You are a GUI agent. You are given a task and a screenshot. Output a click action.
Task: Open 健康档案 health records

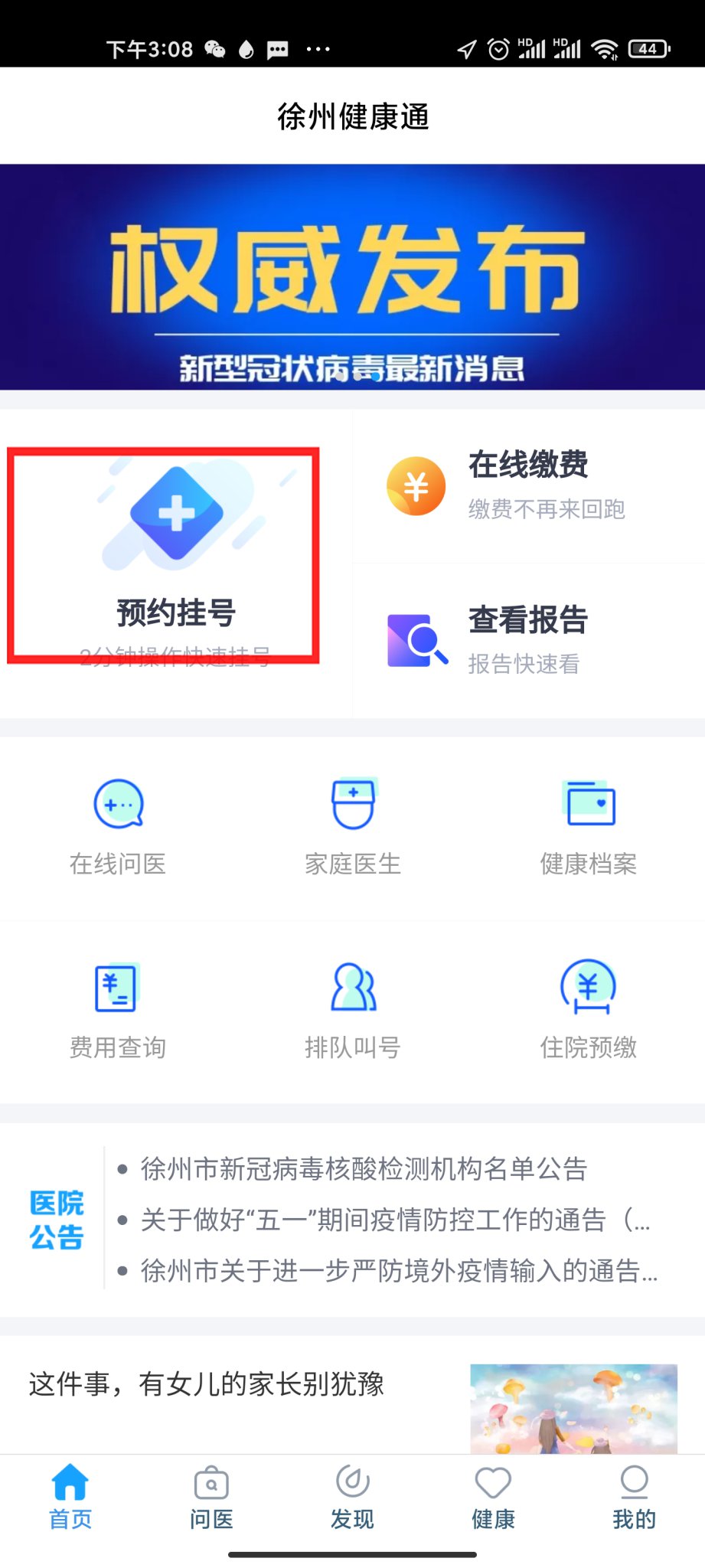588,827
